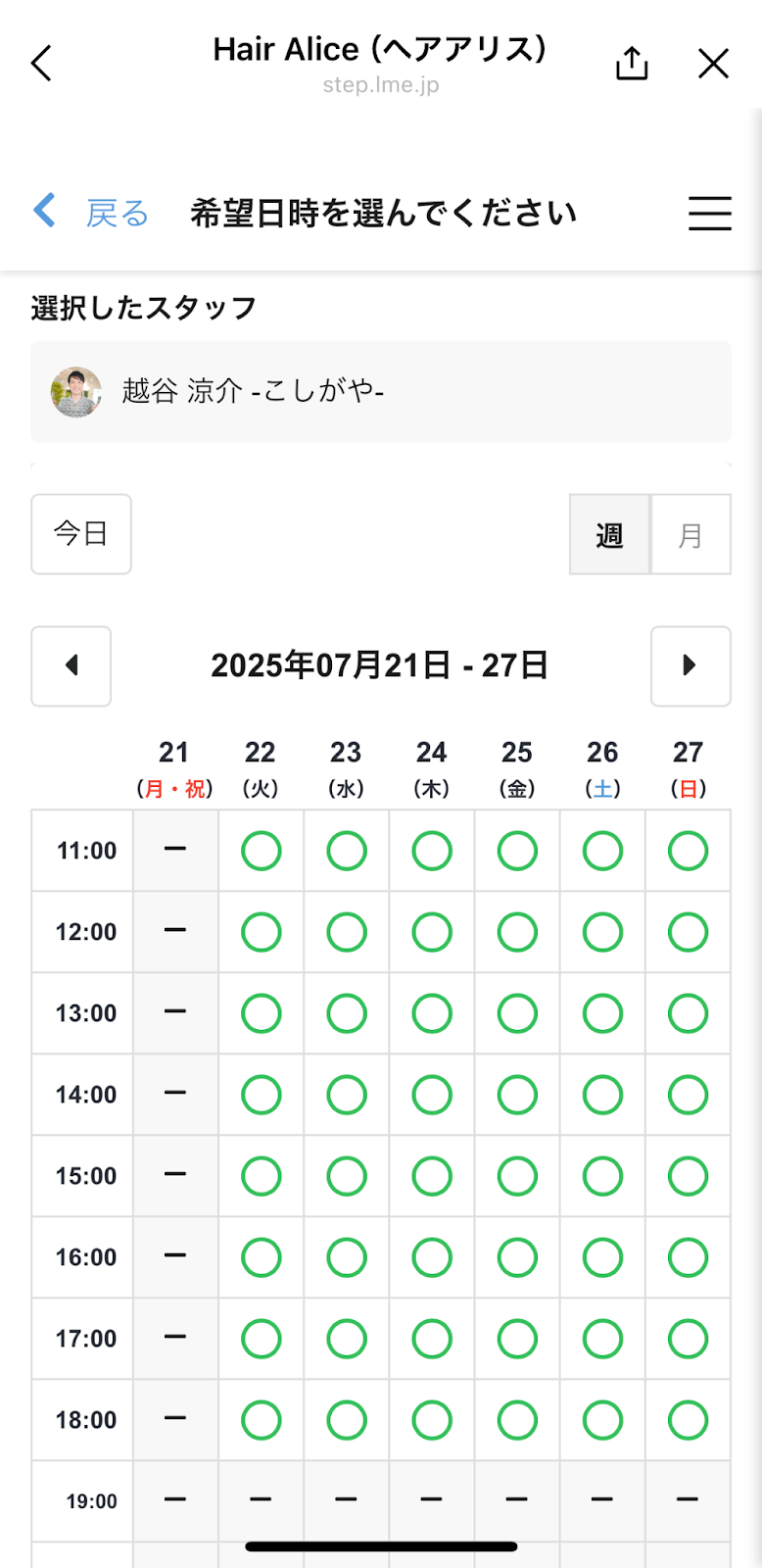Select the 11:00 slot on Tuesday 22
Screen dimensions: 762x1568
coord(262,851)
